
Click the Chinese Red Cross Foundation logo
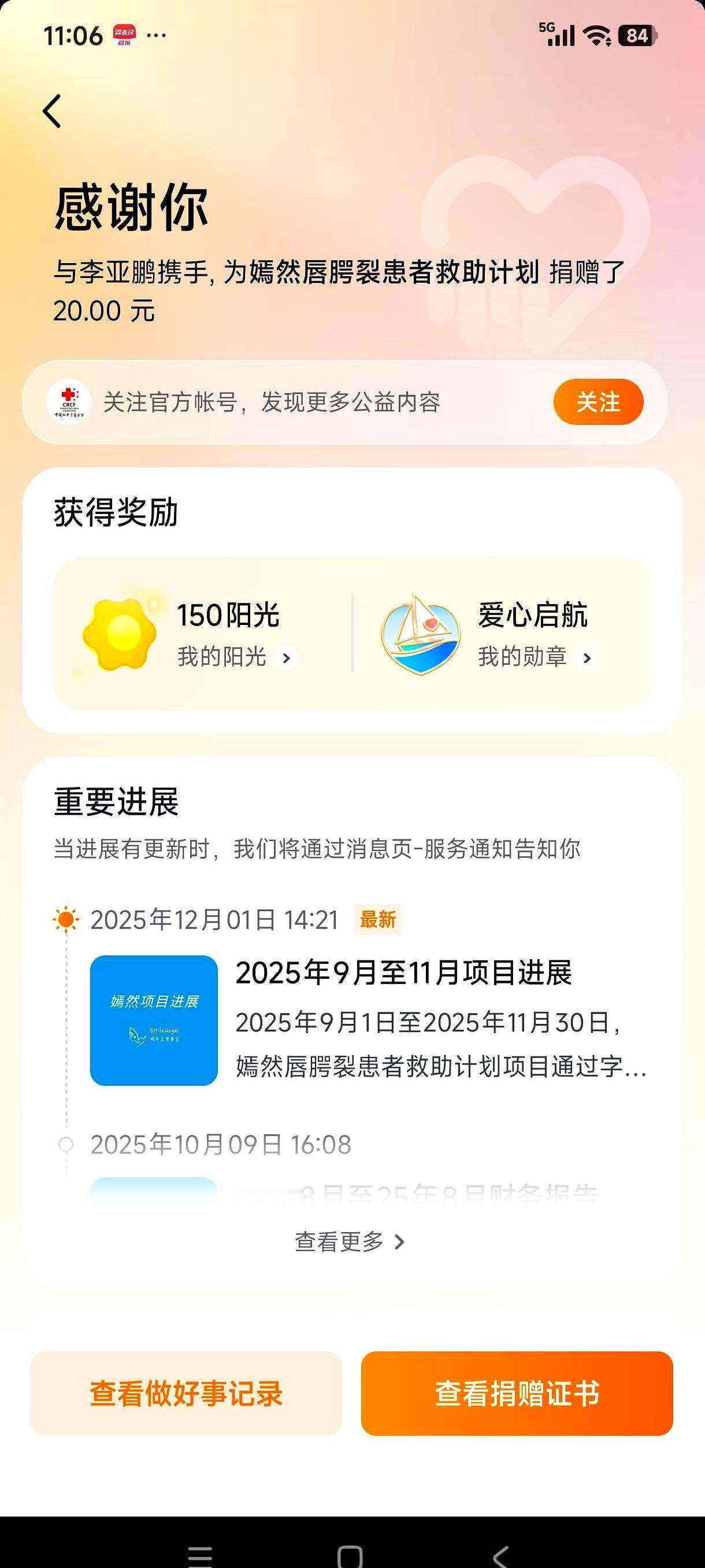69,402
